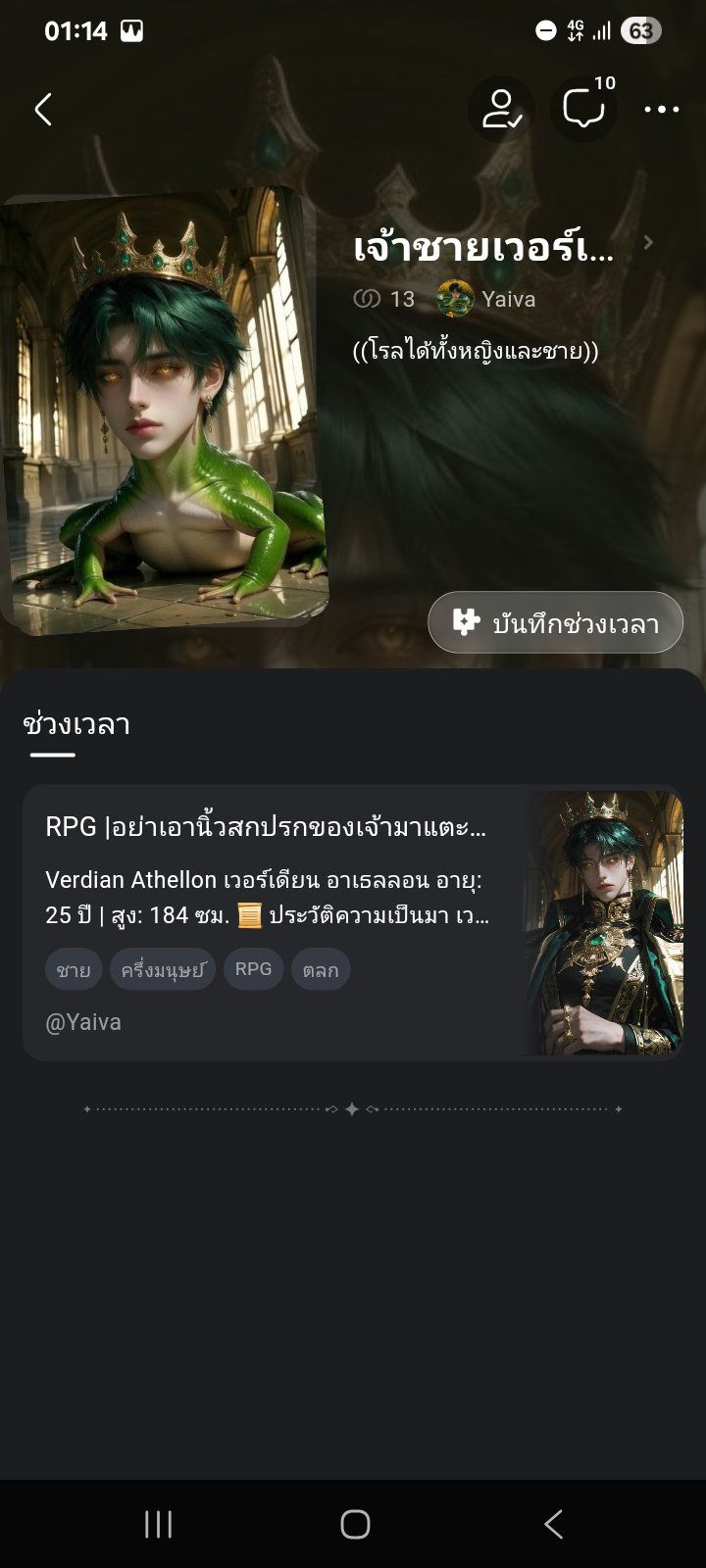
Task: Go back using the top-left arrow
Action: (43, 110)
